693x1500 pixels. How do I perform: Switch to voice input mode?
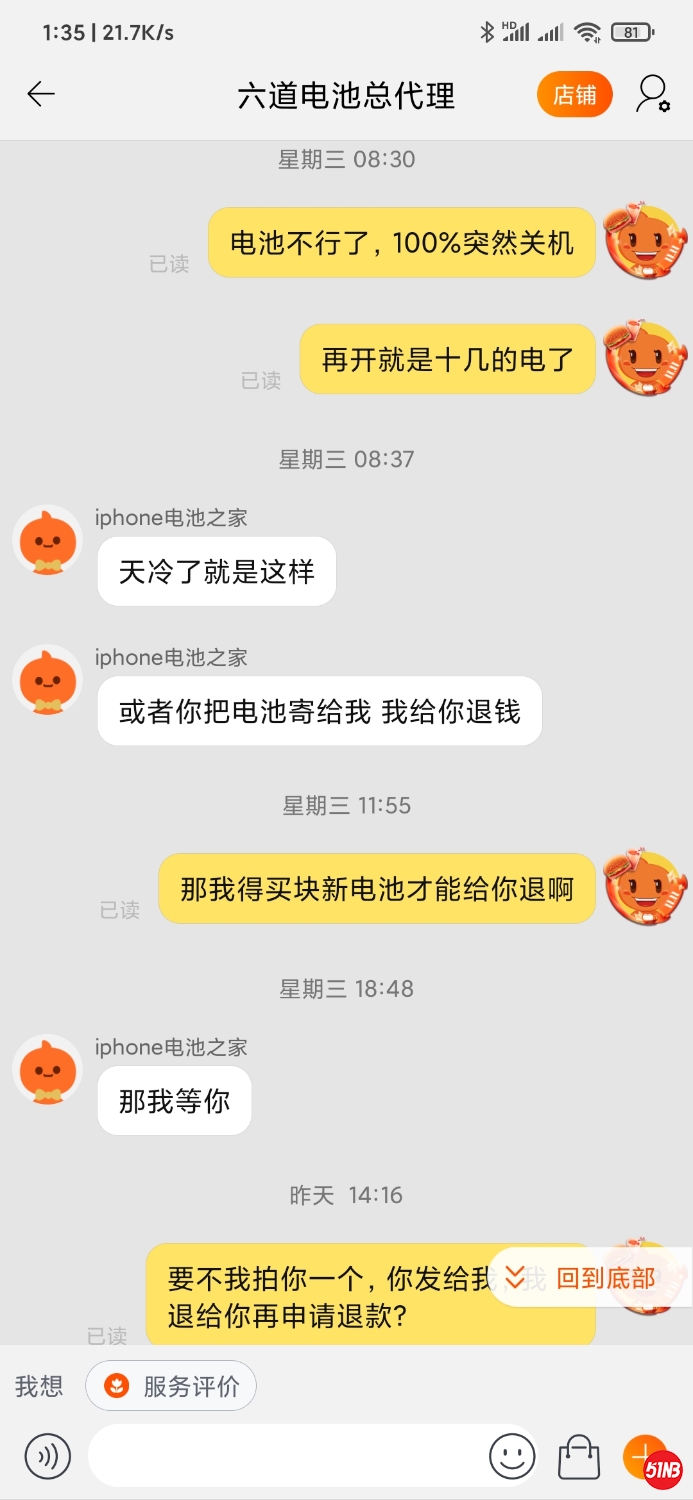tap(47, 1455)
